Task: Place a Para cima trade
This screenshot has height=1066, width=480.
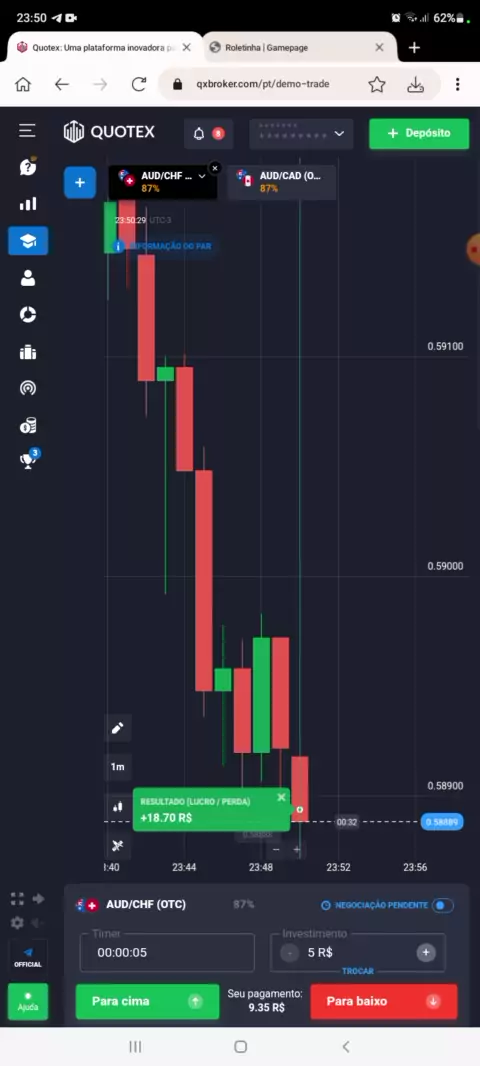Action: tap(148, 1001)
